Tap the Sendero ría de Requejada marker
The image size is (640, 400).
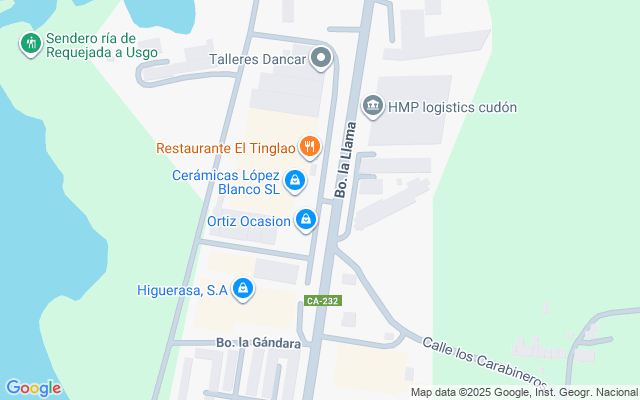tap(30, 44)
